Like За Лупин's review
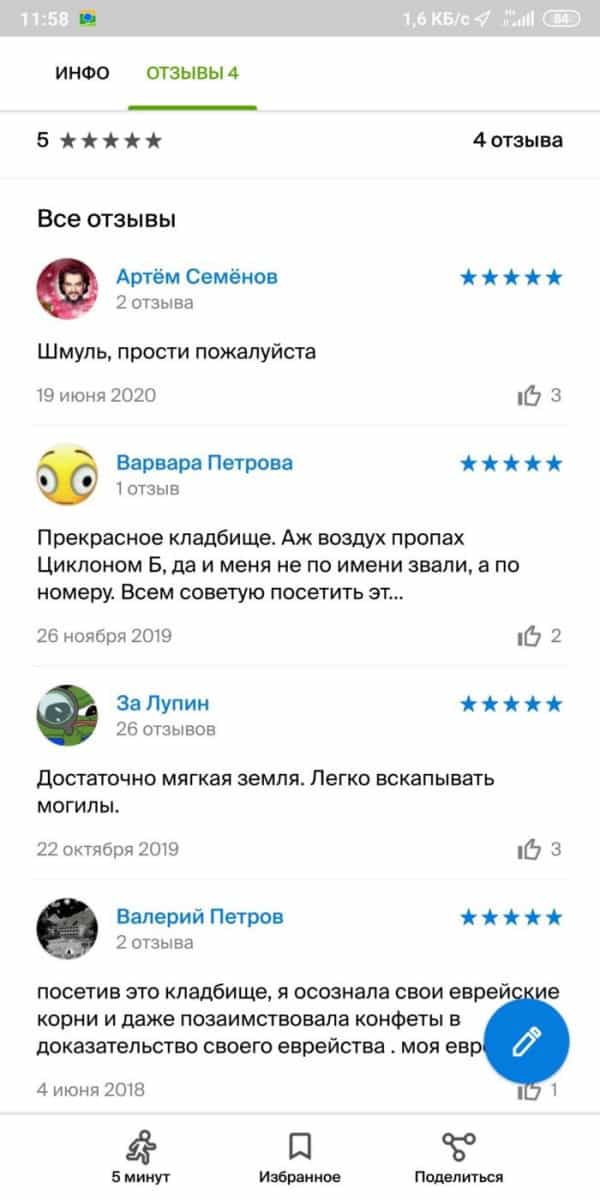The height and width of the screenshot is (1200, 600). (x=529, y=849)
